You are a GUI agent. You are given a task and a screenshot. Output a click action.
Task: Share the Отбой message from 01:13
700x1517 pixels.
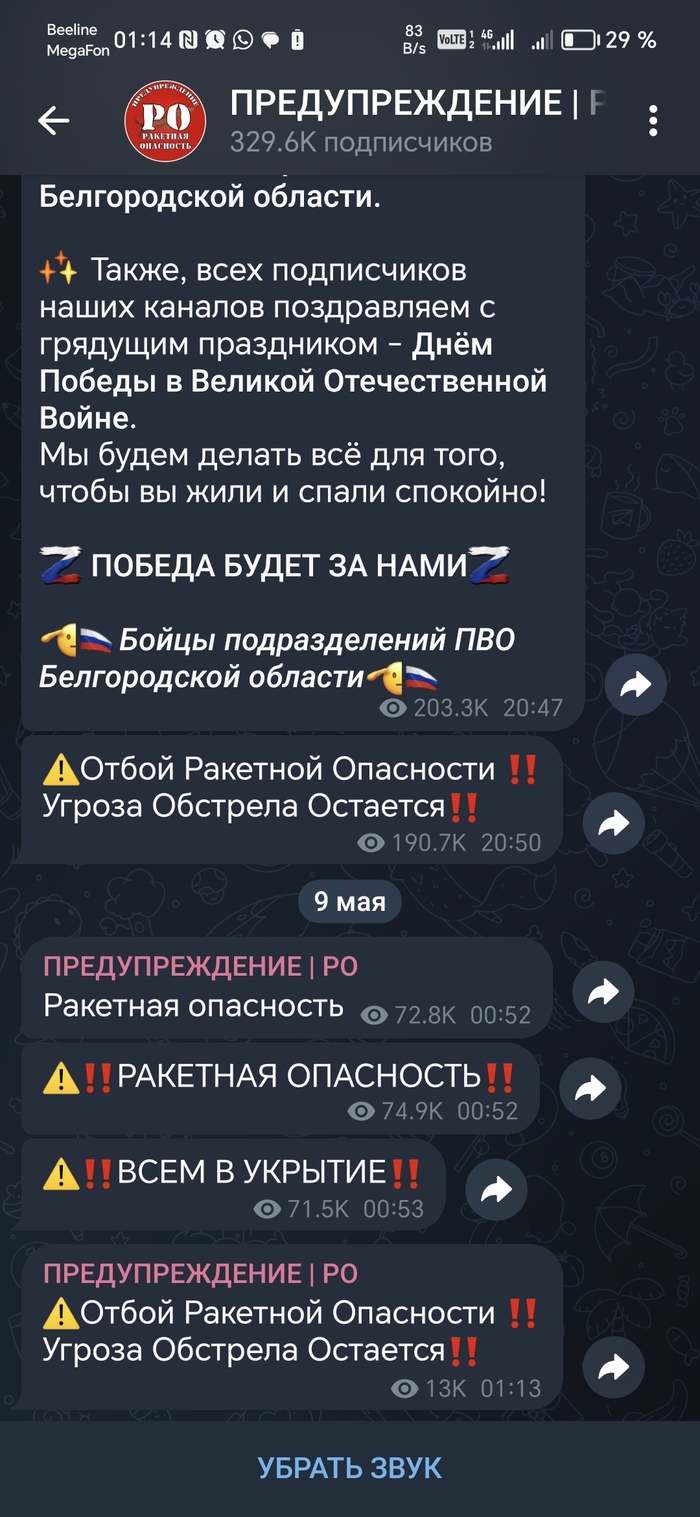point(614,1367)
